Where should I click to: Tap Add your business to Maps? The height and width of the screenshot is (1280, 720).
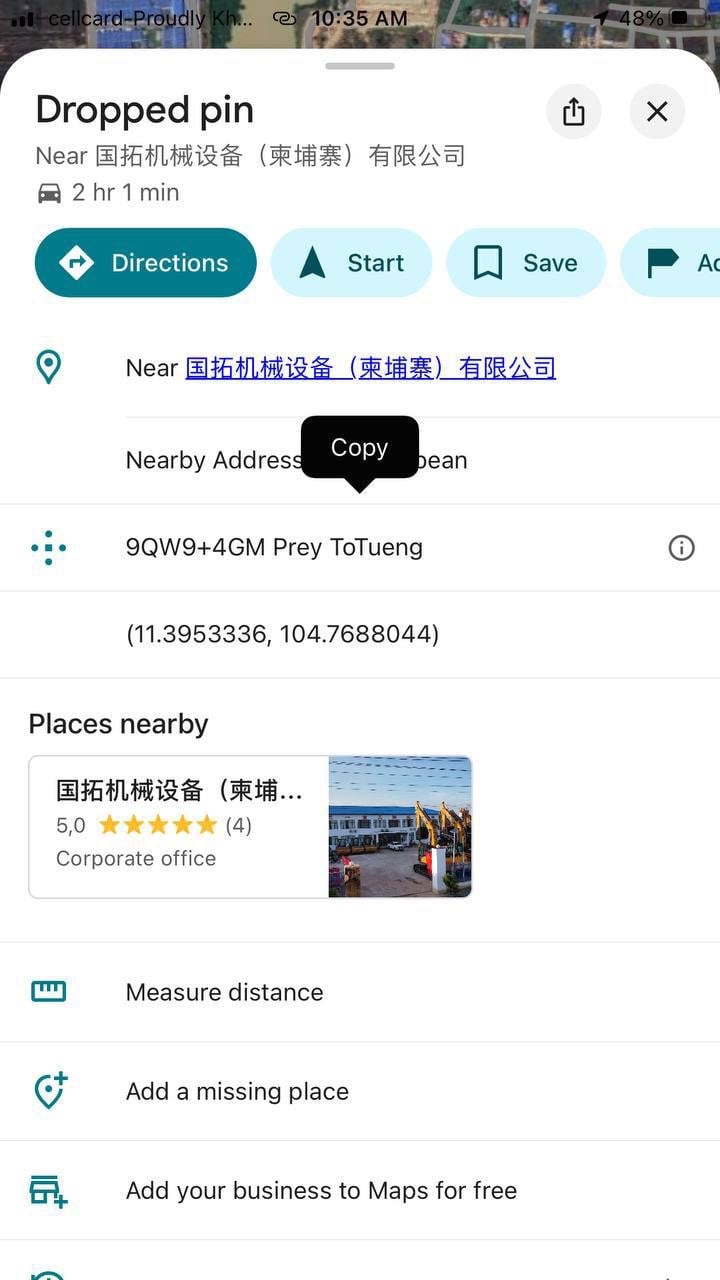point(321,1190)
